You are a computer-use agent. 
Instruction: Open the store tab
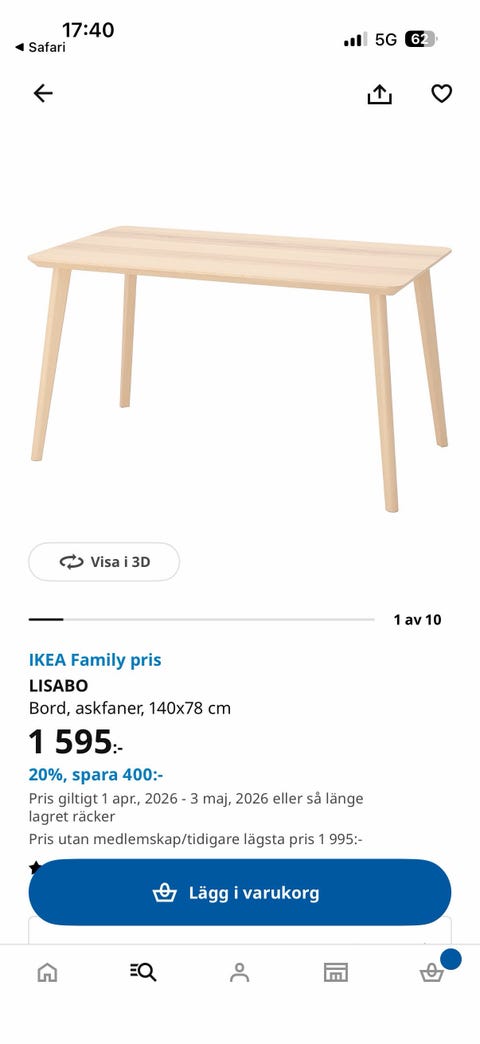point(336,973)
